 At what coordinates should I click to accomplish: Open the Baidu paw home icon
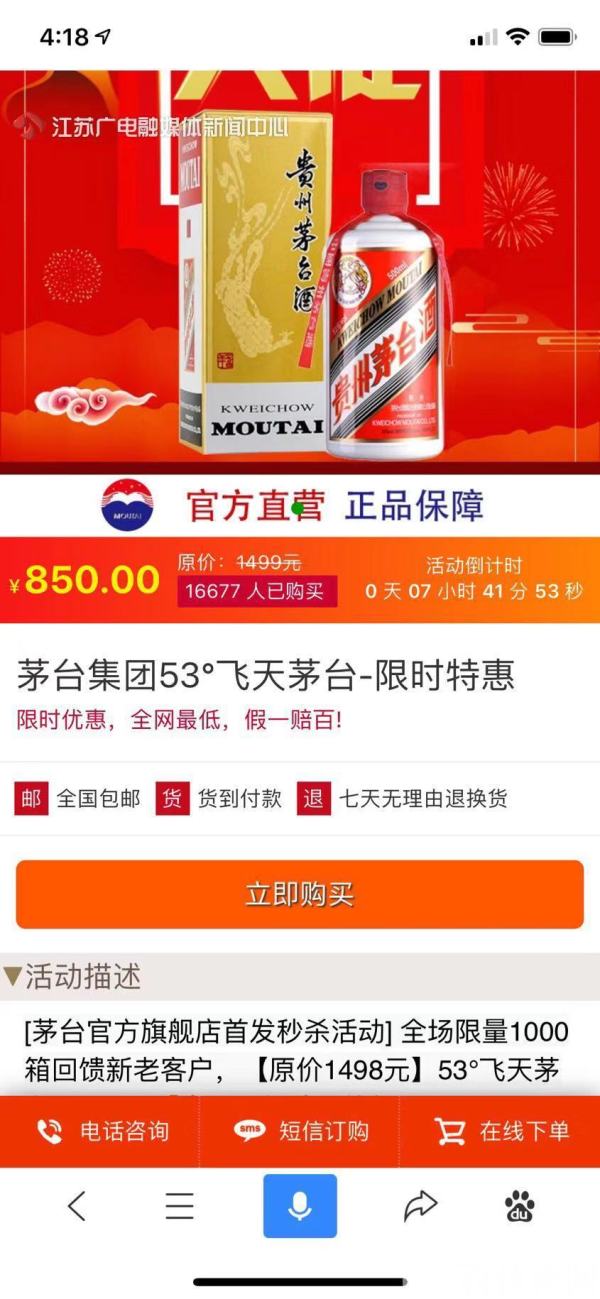pos(519,1206)
